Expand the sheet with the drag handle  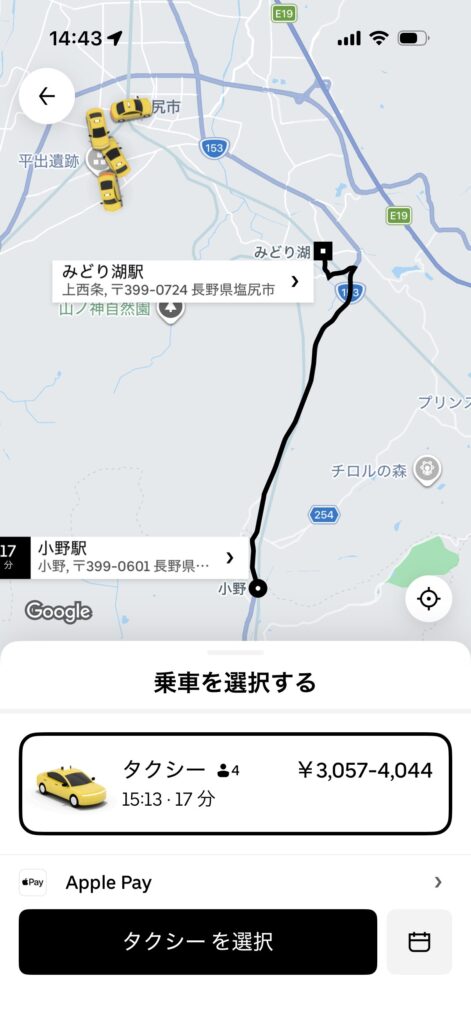pos(235,652)
